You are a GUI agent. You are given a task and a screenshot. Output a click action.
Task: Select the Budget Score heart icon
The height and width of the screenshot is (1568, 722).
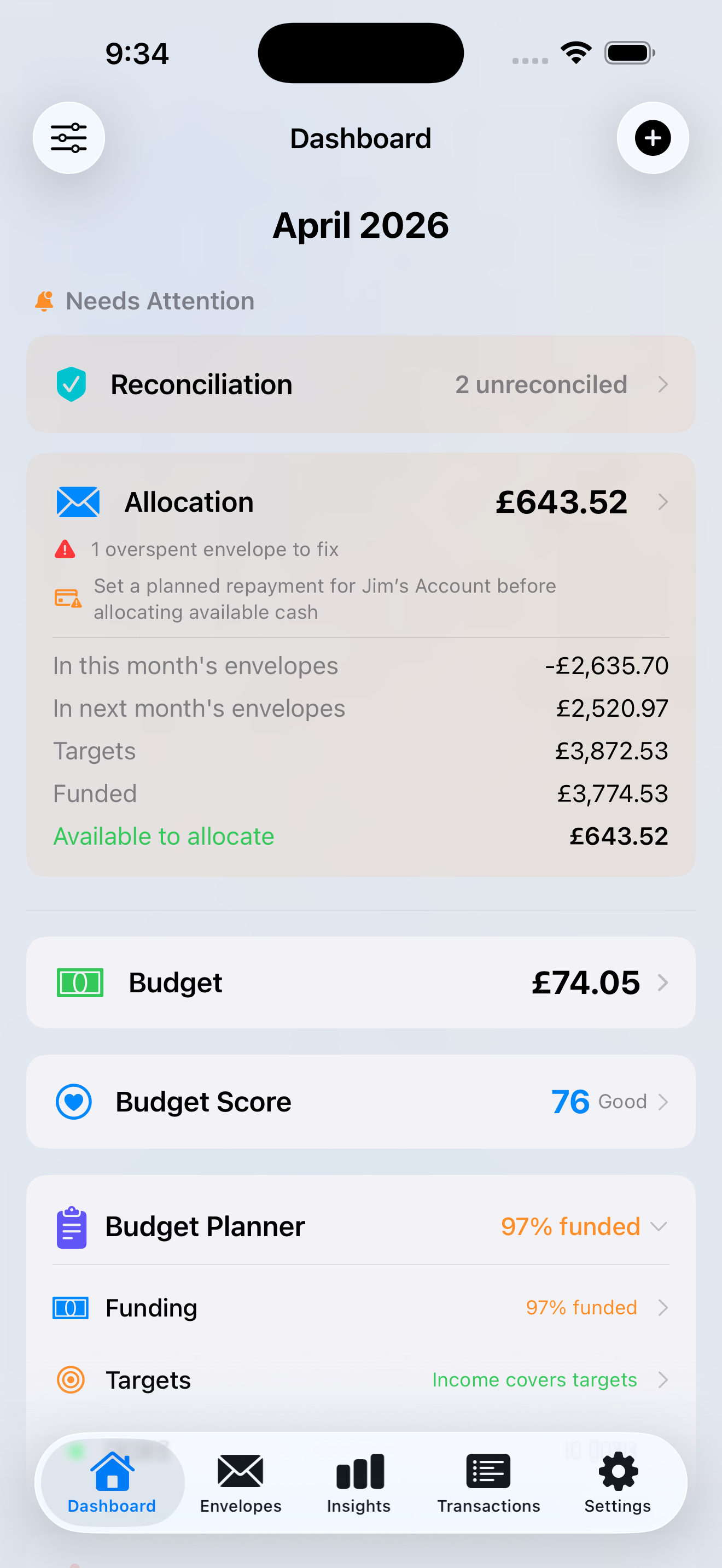point(73,1101)
